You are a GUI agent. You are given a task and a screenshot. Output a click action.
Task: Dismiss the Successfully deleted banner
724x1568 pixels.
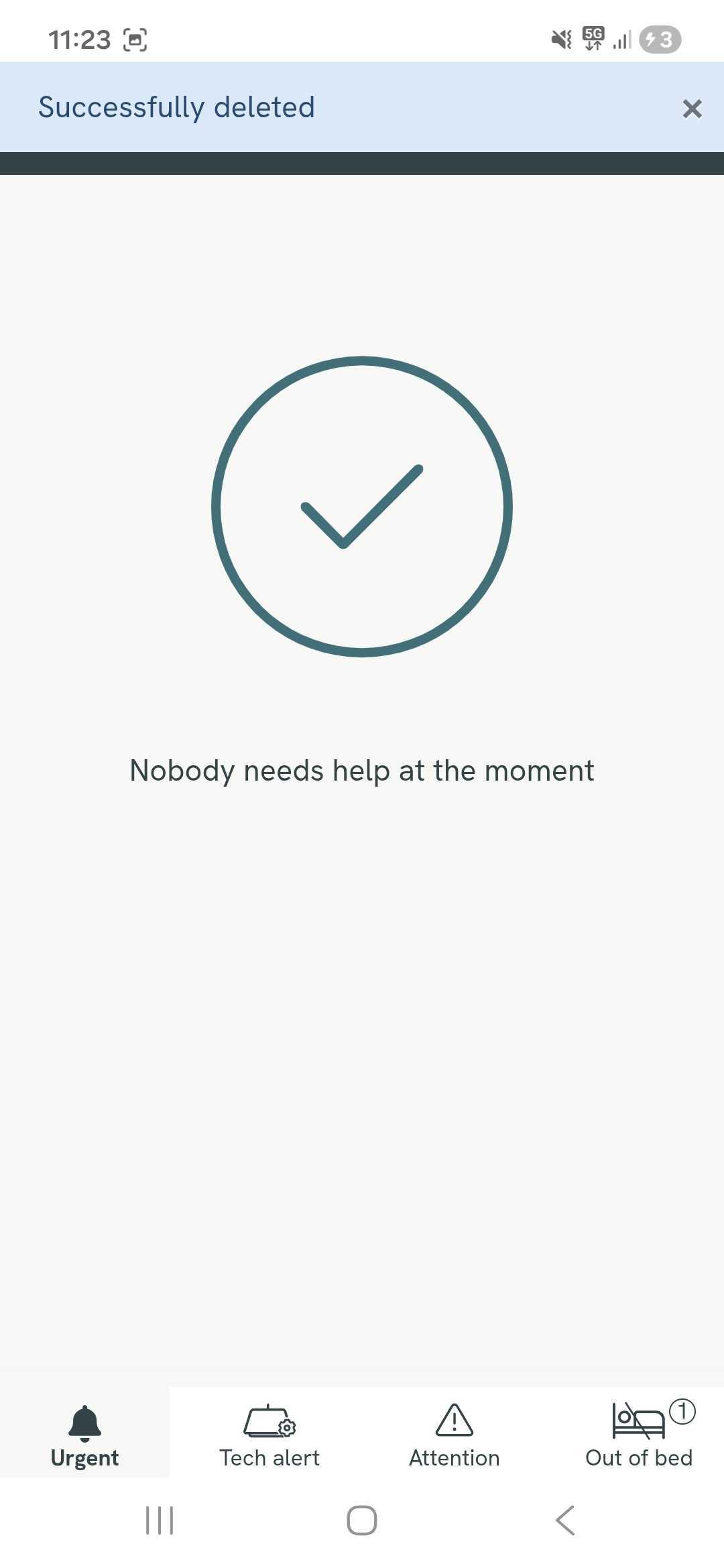(692, 109)
